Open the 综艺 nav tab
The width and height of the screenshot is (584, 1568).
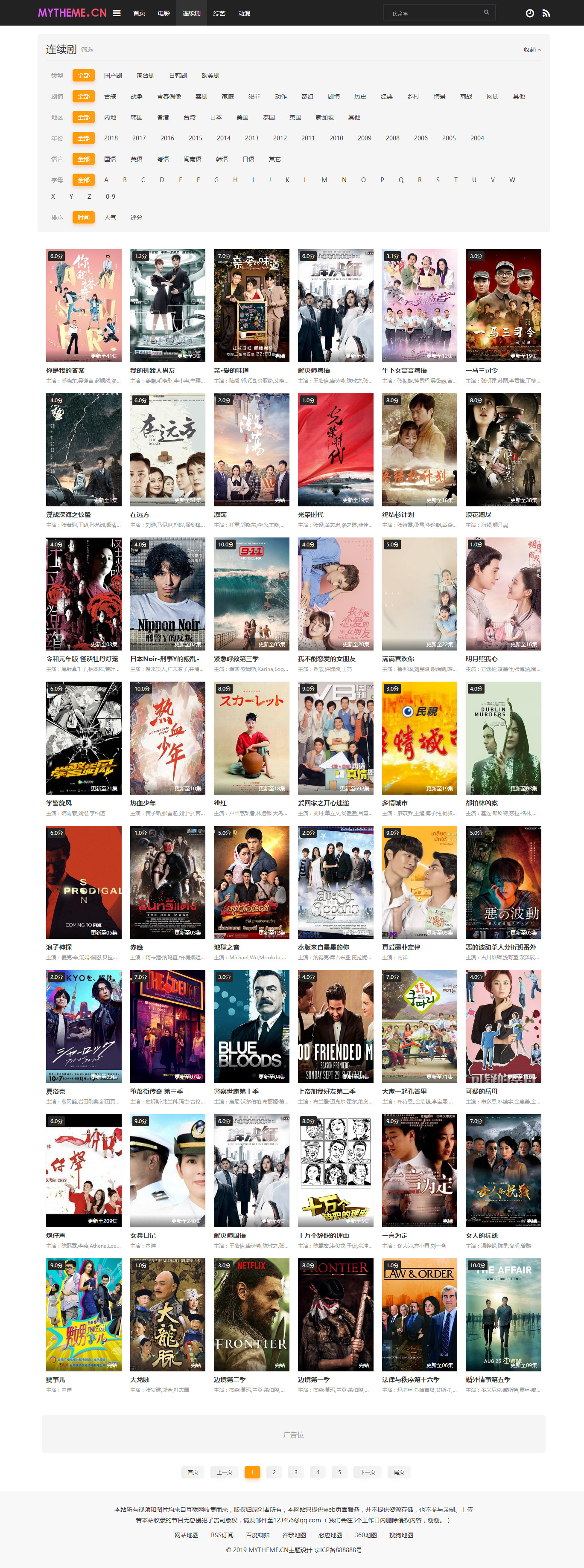click(219, 13)
